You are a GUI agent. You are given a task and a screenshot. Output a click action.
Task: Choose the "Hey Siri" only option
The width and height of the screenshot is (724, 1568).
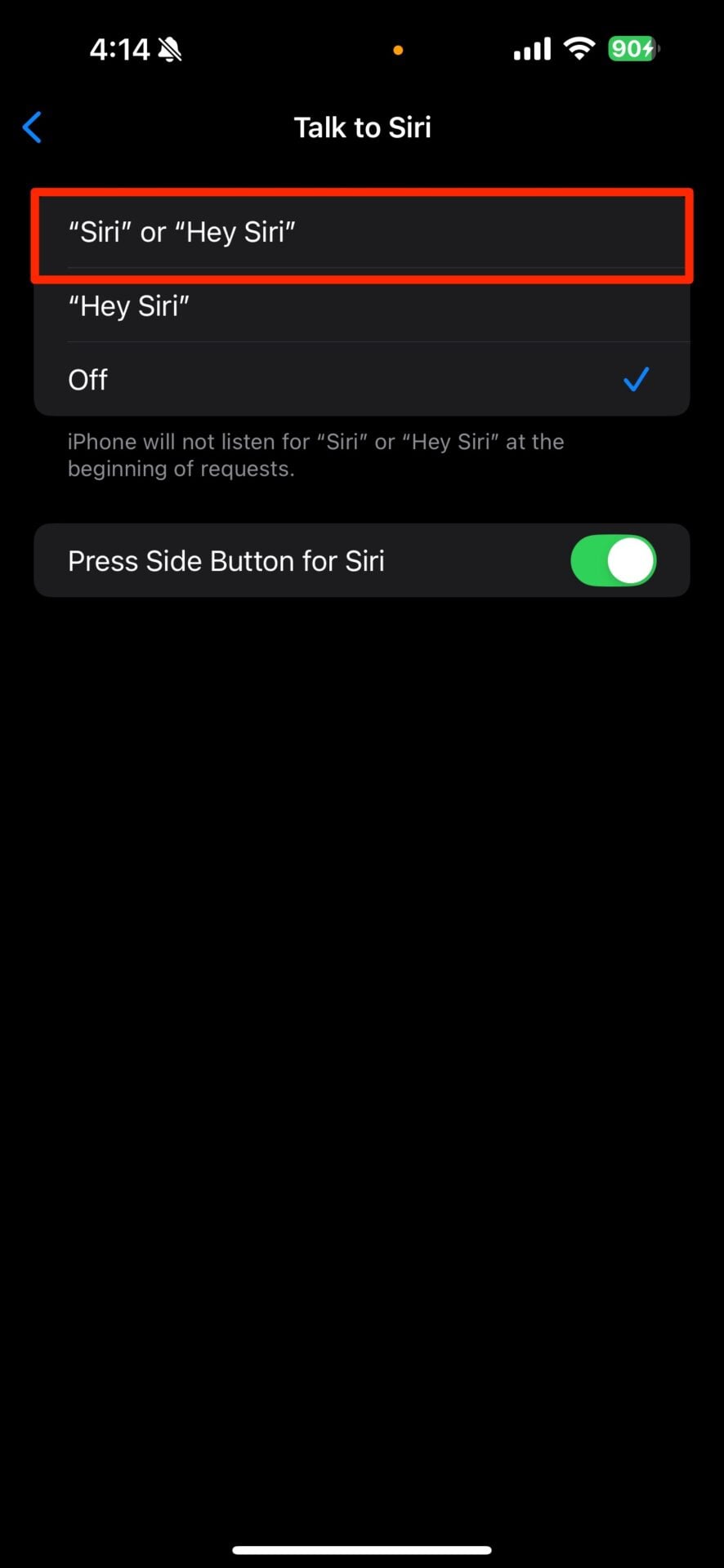(x=361, y=306)
